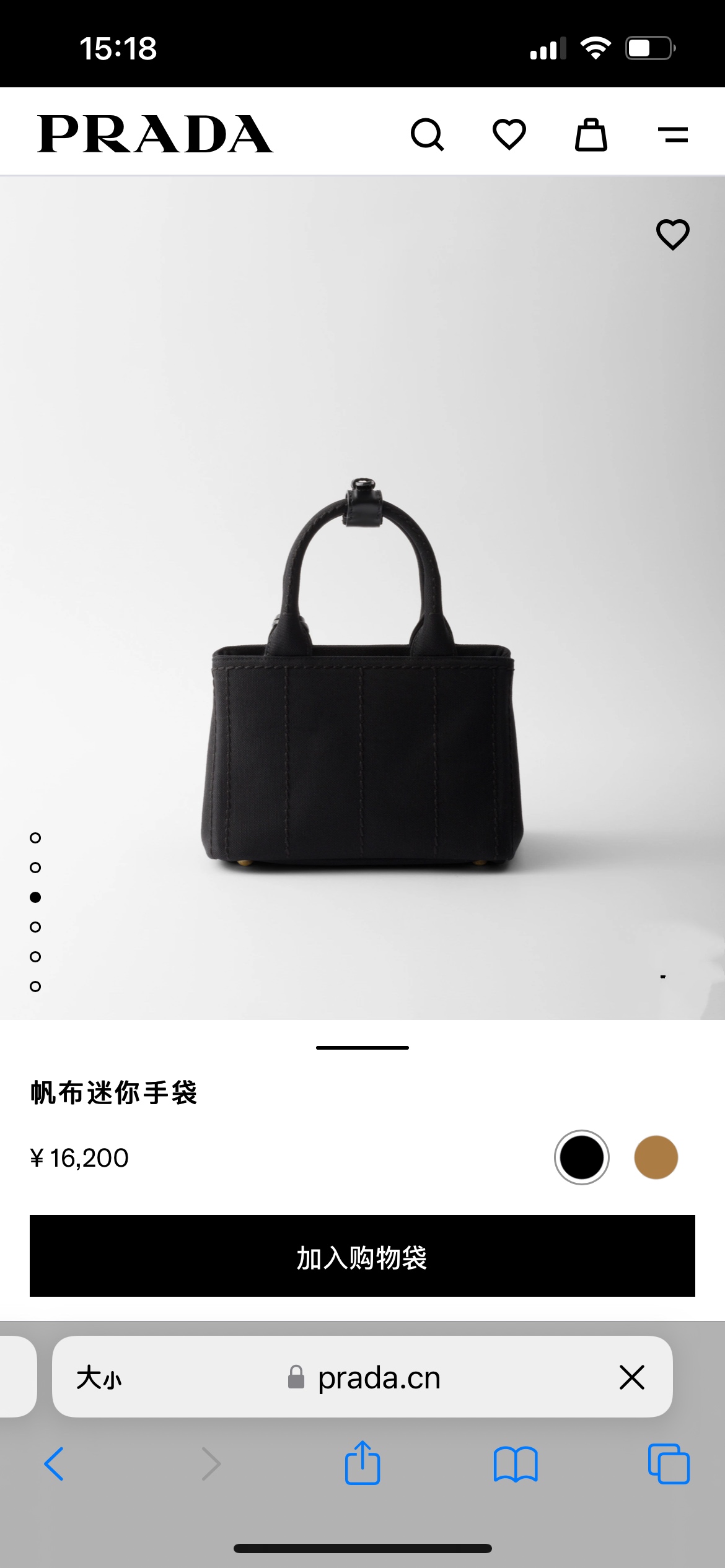Open the two-line menu button

point(673,134)
